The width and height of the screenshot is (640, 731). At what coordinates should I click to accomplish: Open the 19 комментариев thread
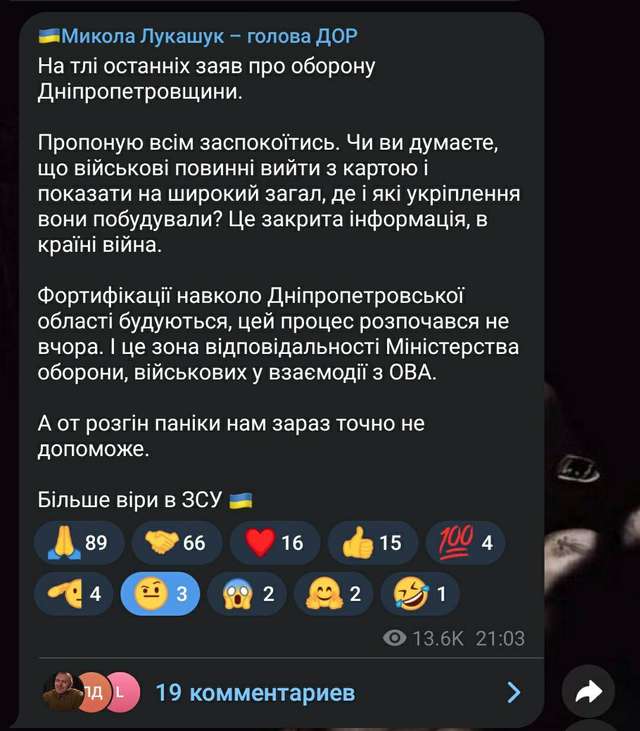point(255,692)
